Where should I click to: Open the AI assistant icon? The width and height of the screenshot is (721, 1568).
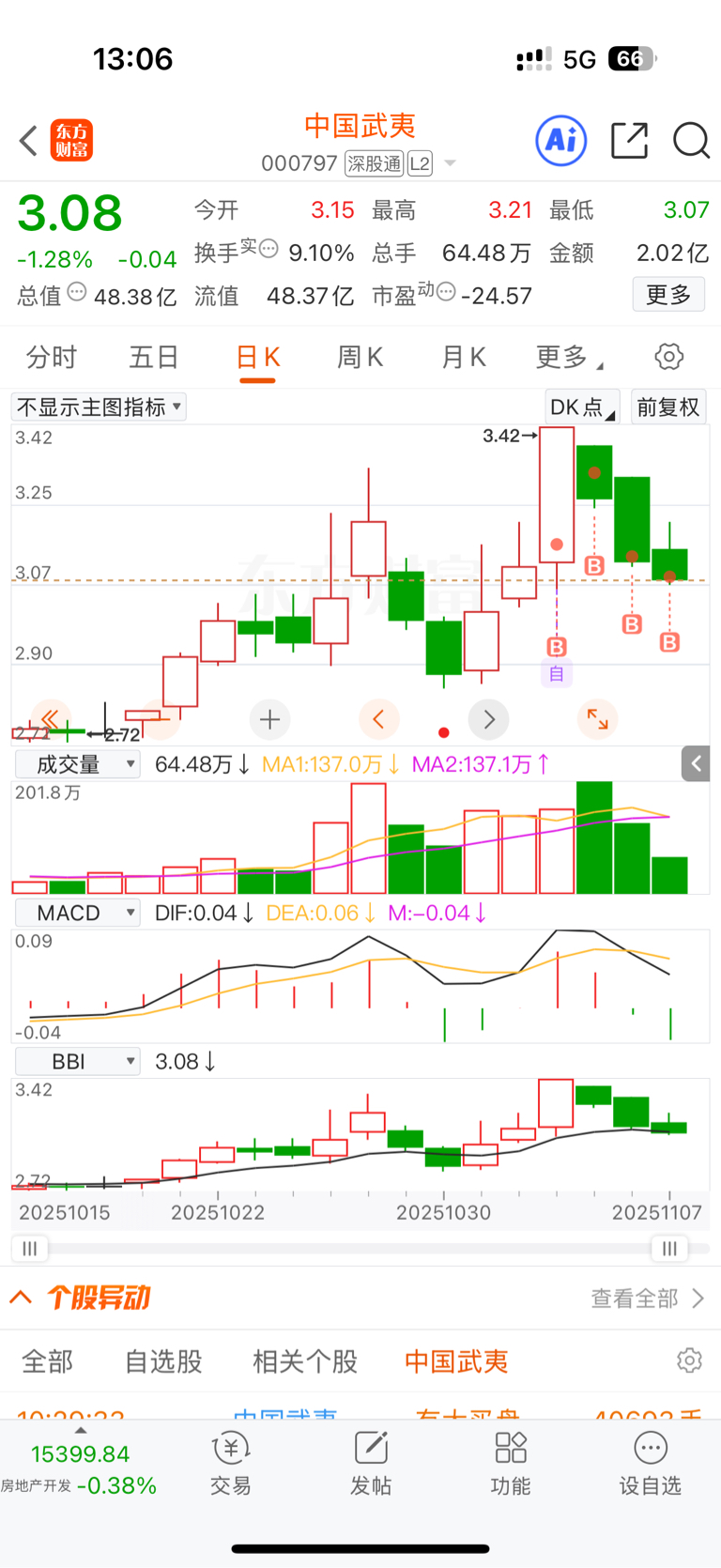pyautogui.click(x=560, y=141)
